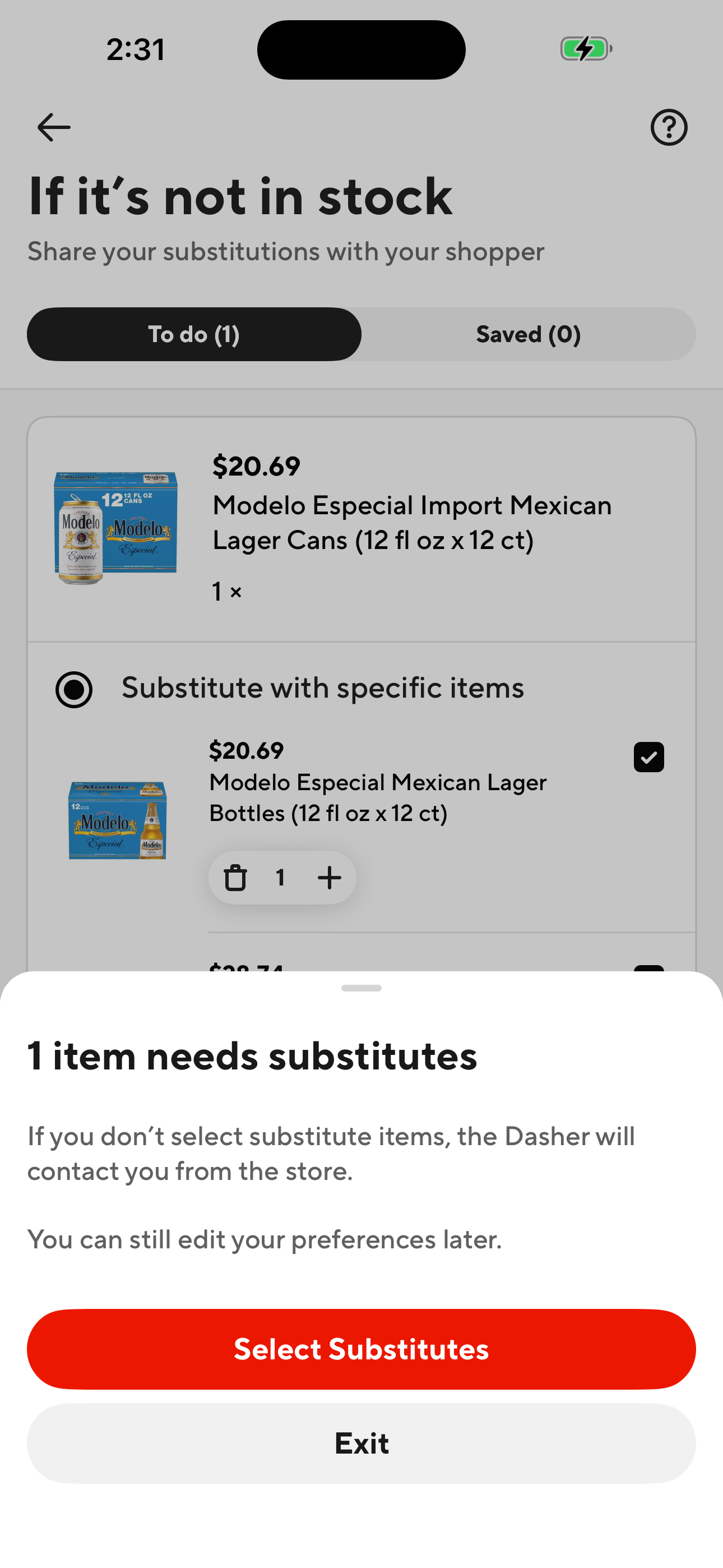Screen dimensions: 723x1568
Task: Exit the substitutes prompt
Action: tap(361, 1442)
